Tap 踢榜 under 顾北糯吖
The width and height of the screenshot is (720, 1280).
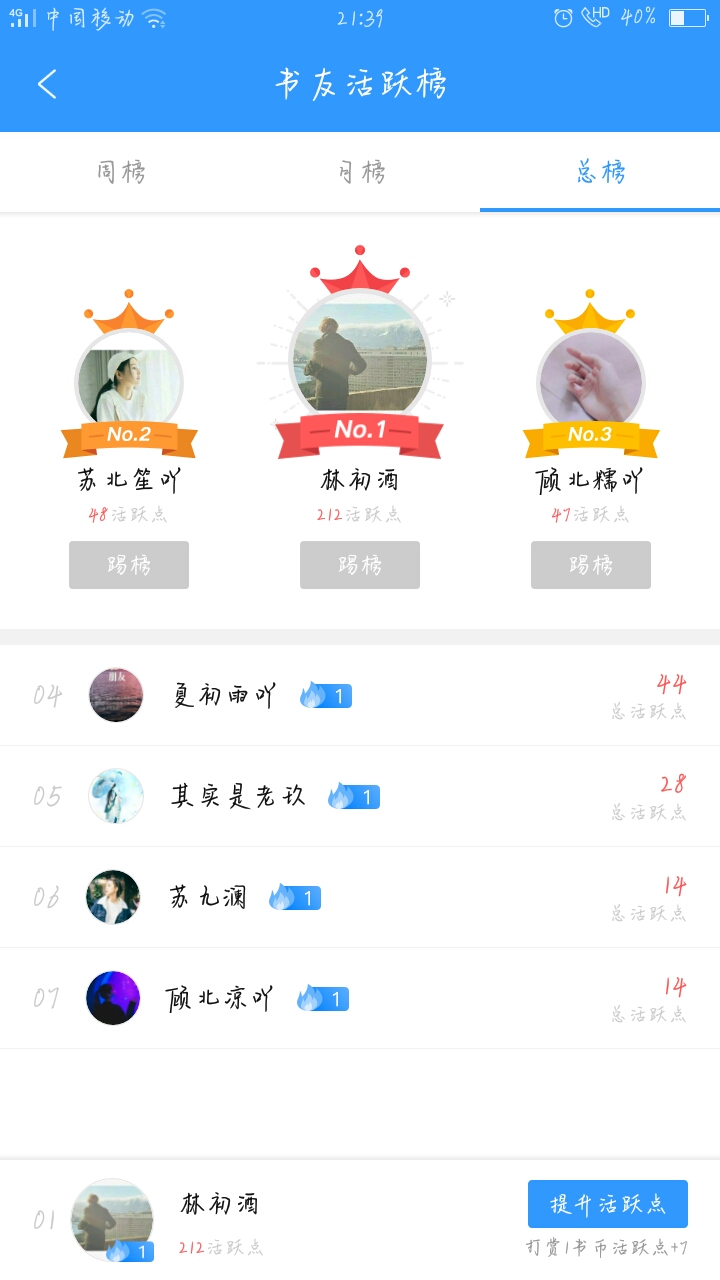[591, 565]
